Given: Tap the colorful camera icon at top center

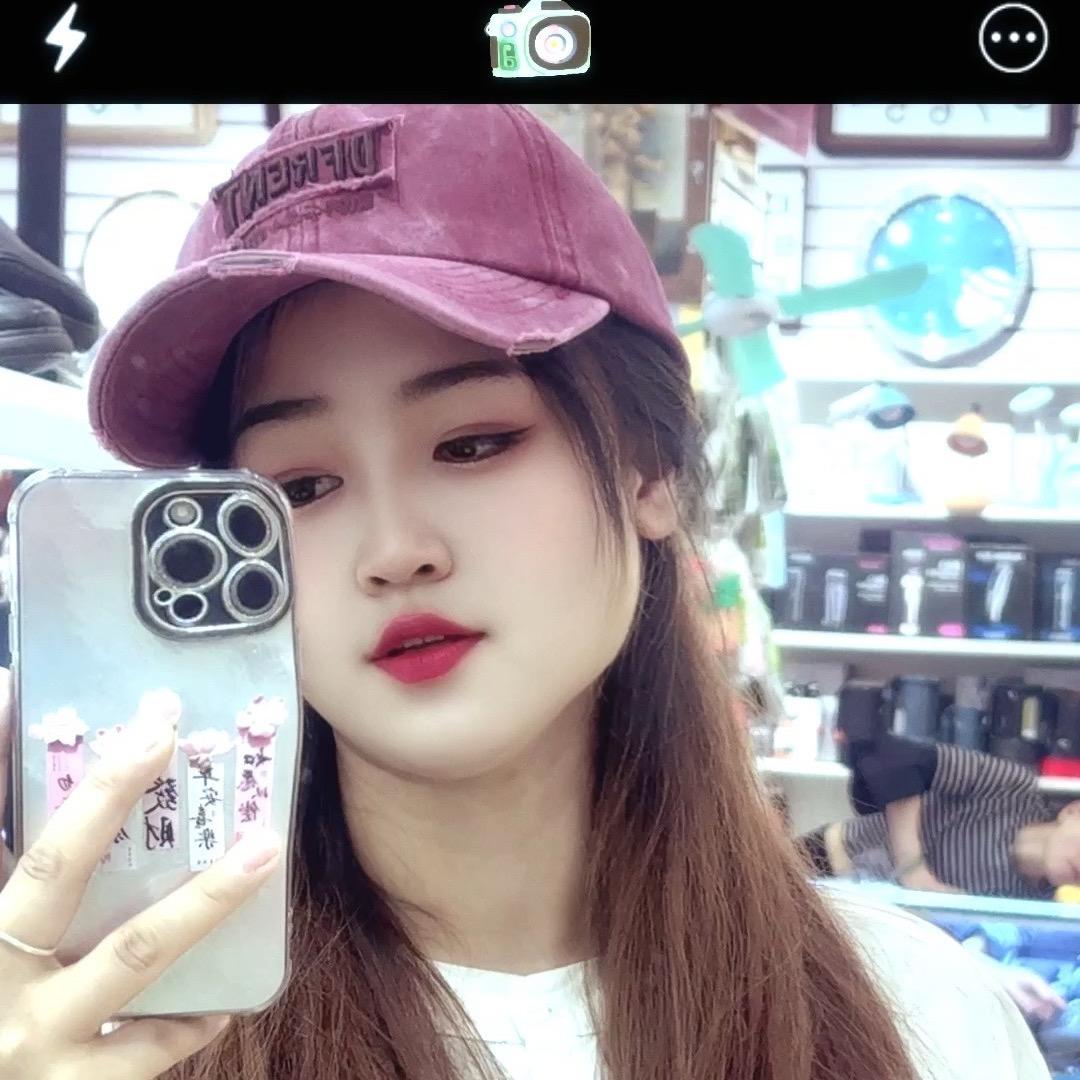Looking at the screenshot, I should (x=539, y=39).
